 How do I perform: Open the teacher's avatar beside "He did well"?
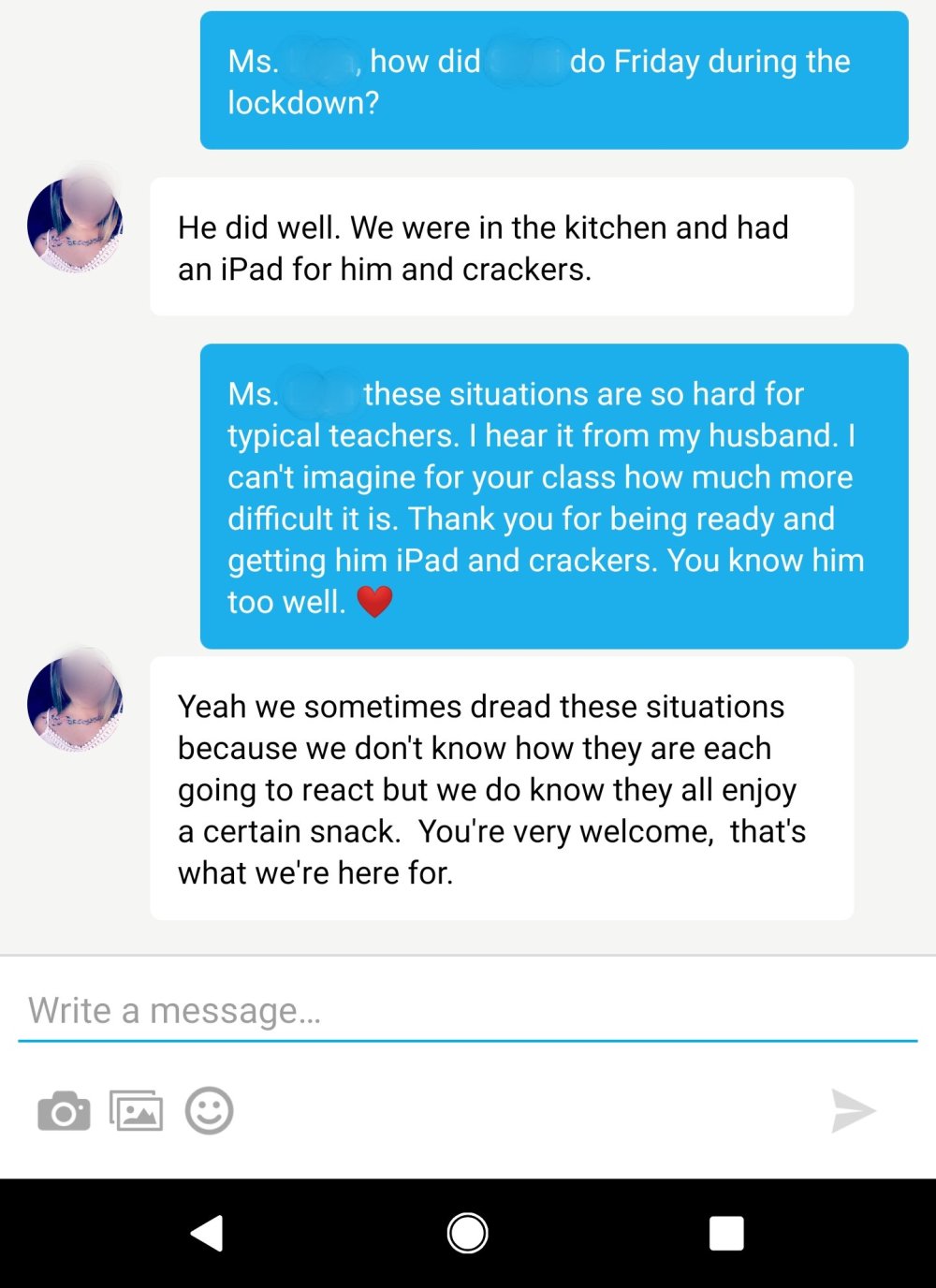[x=75, y=225]
